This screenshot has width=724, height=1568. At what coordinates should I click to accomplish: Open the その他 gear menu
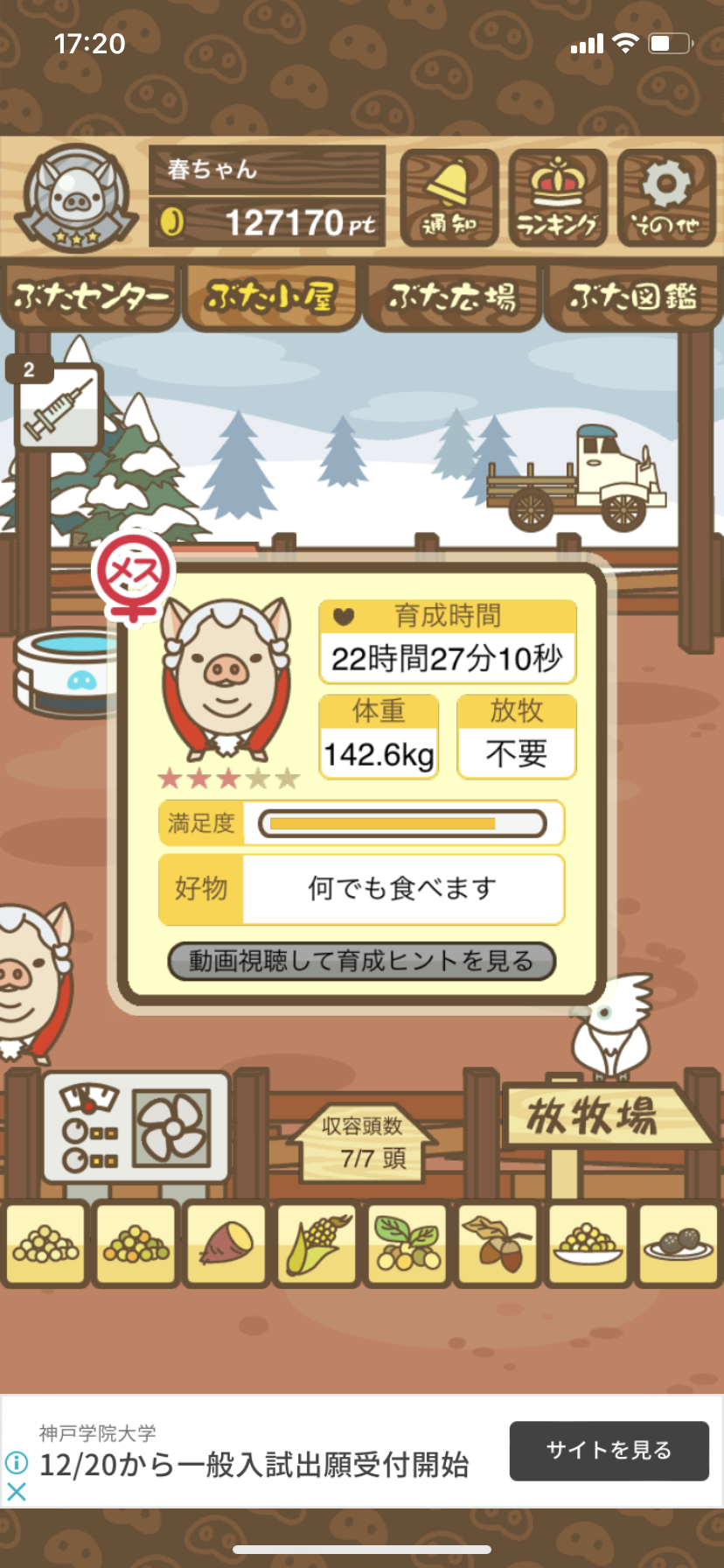tap(666, 199)
